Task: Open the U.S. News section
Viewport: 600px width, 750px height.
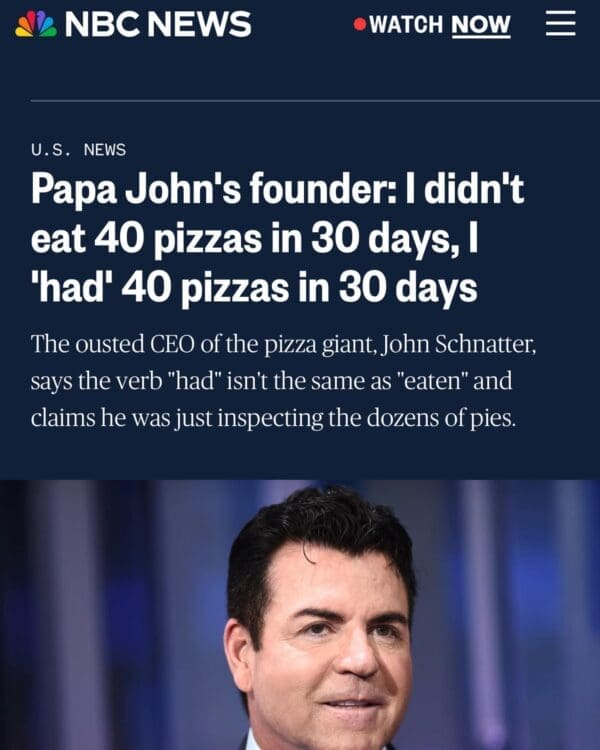Action: (79, 150)
